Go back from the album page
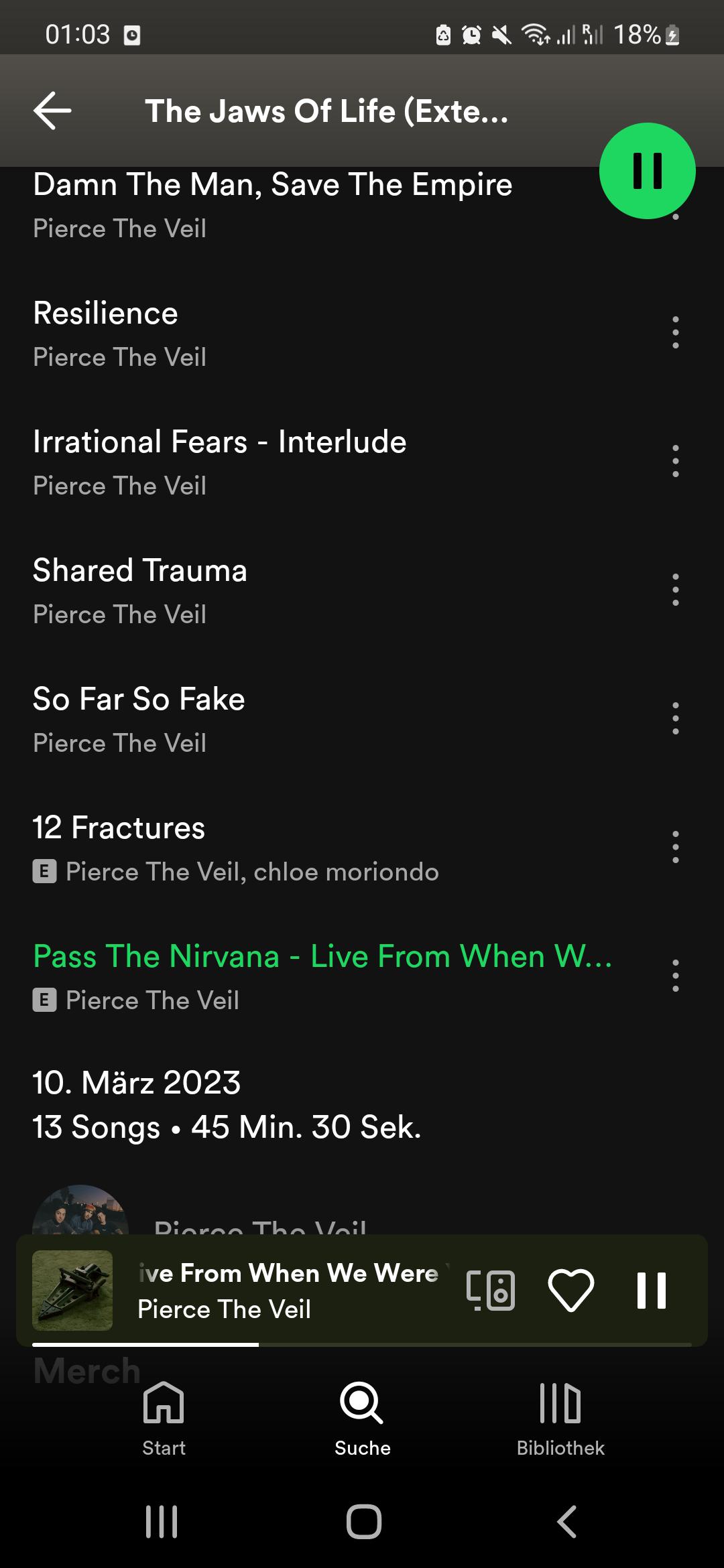 click(x=52, y=111)
